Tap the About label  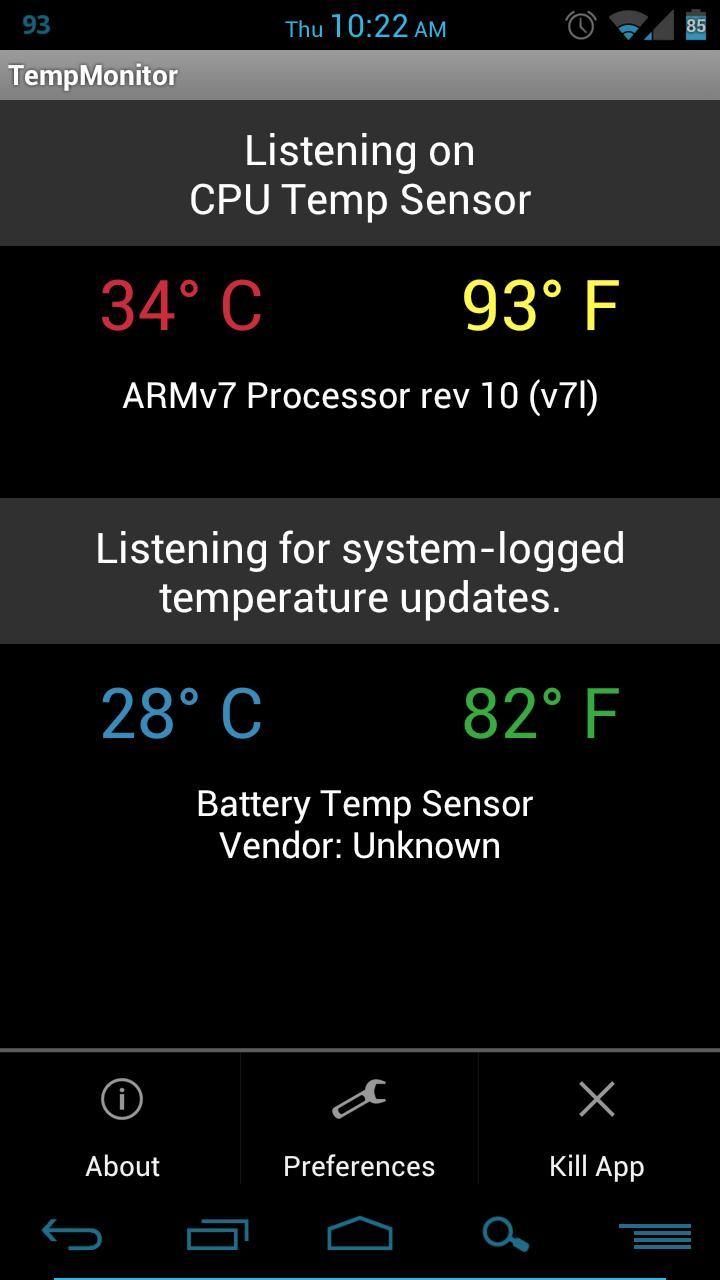(x=122, y=1165)
